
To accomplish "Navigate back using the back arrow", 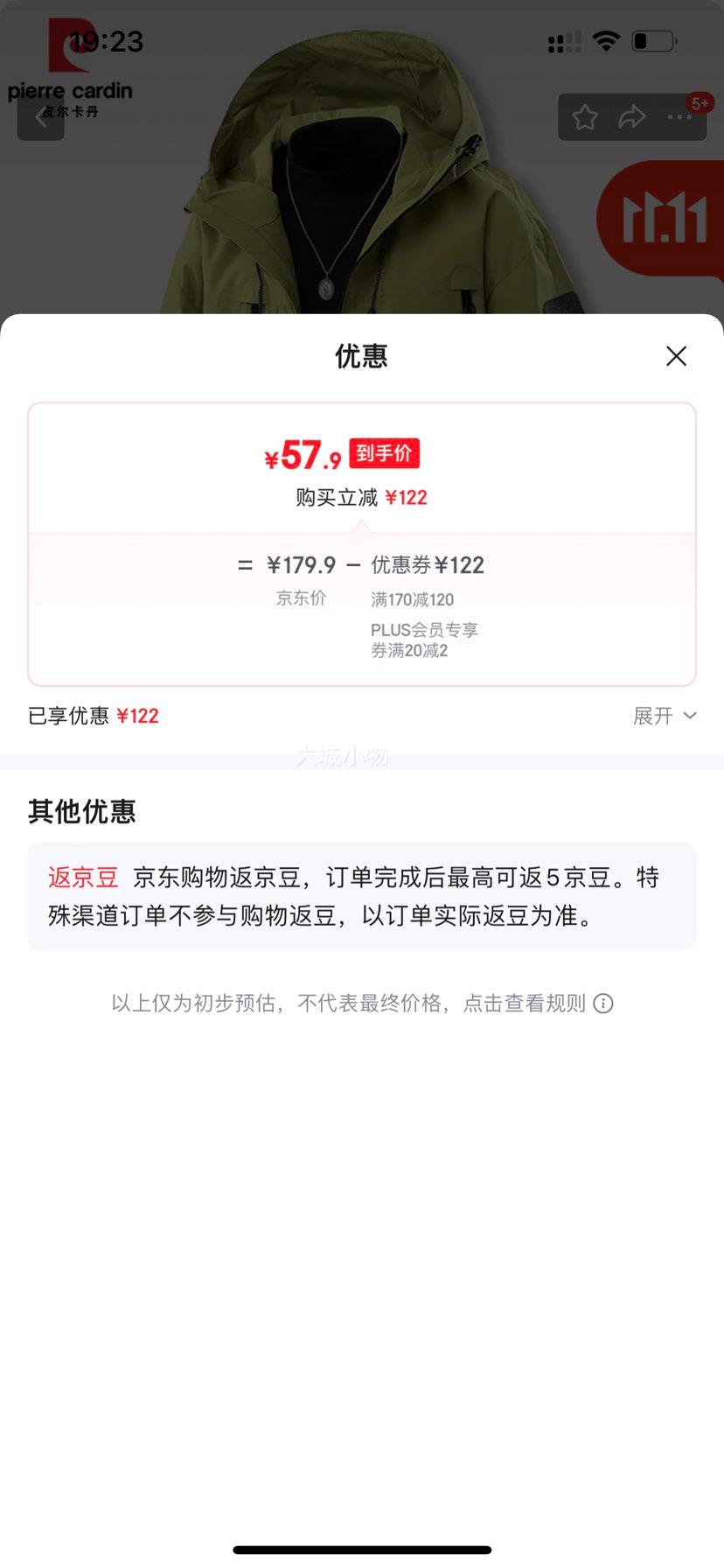I will tap(40, 118).
